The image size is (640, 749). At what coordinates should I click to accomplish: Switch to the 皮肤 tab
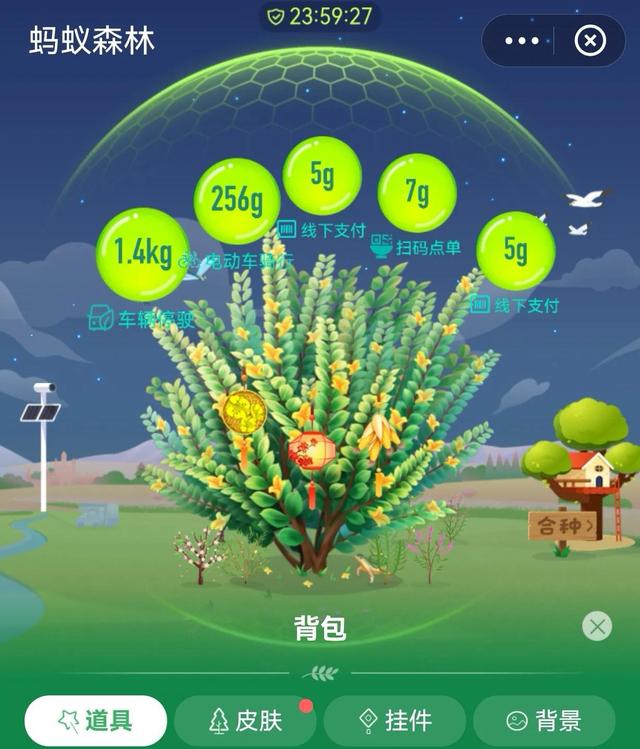coord(245,720)
